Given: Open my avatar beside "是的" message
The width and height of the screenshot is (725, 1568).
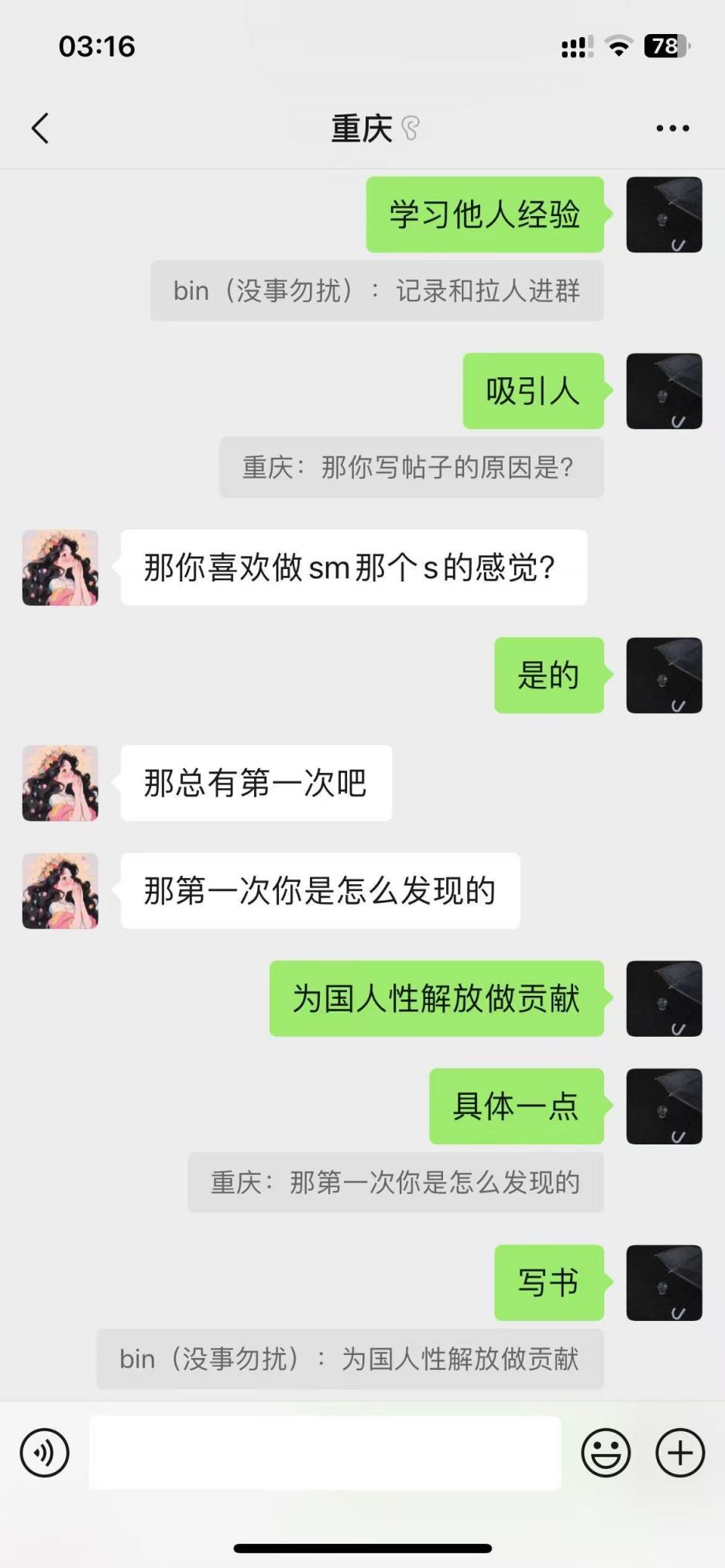Looking at the screenshot, I should click(x=664, y=675).
